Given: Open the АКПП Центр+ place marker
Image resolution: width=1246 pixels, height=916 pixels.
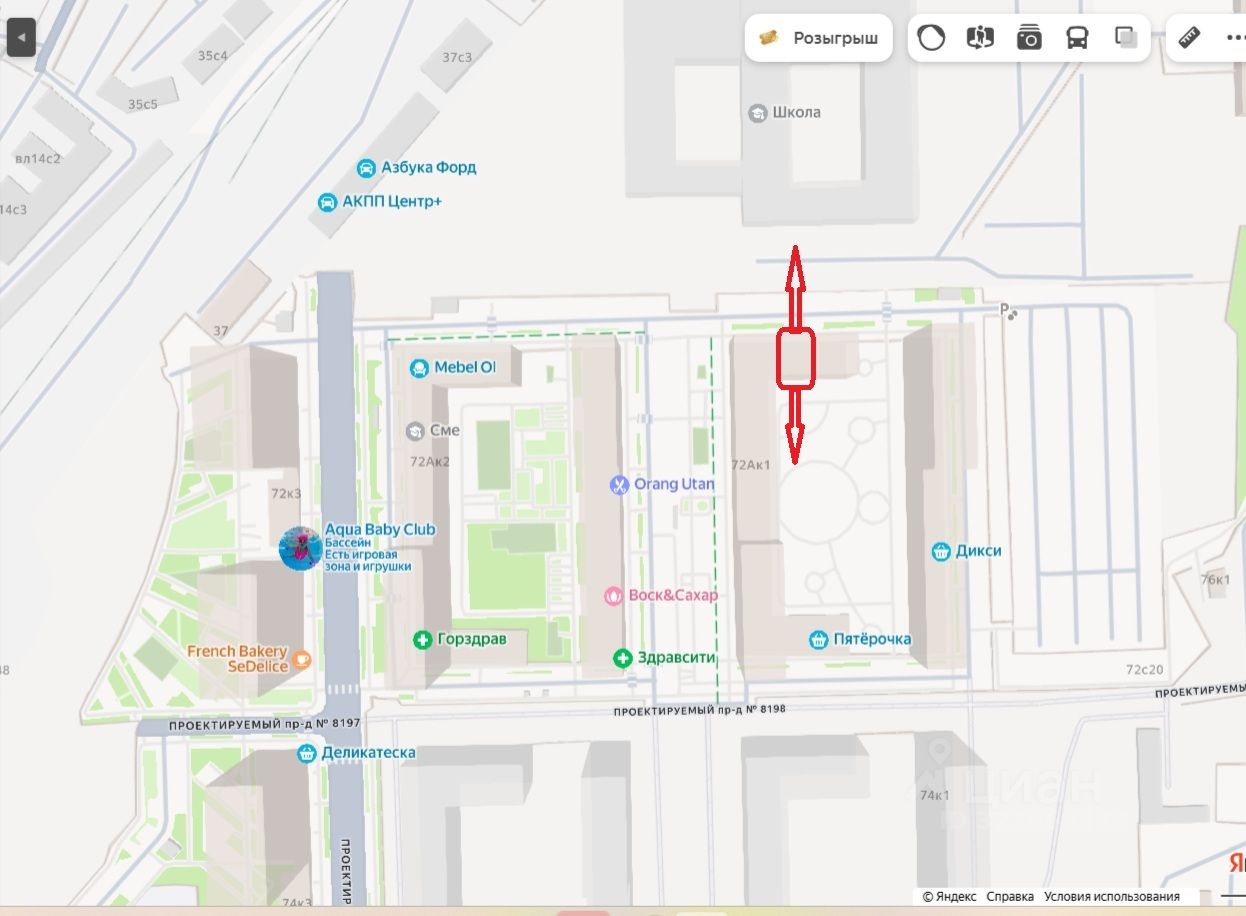Looking at the screenshot, I should pyautogui.click(x=327, y=202).
